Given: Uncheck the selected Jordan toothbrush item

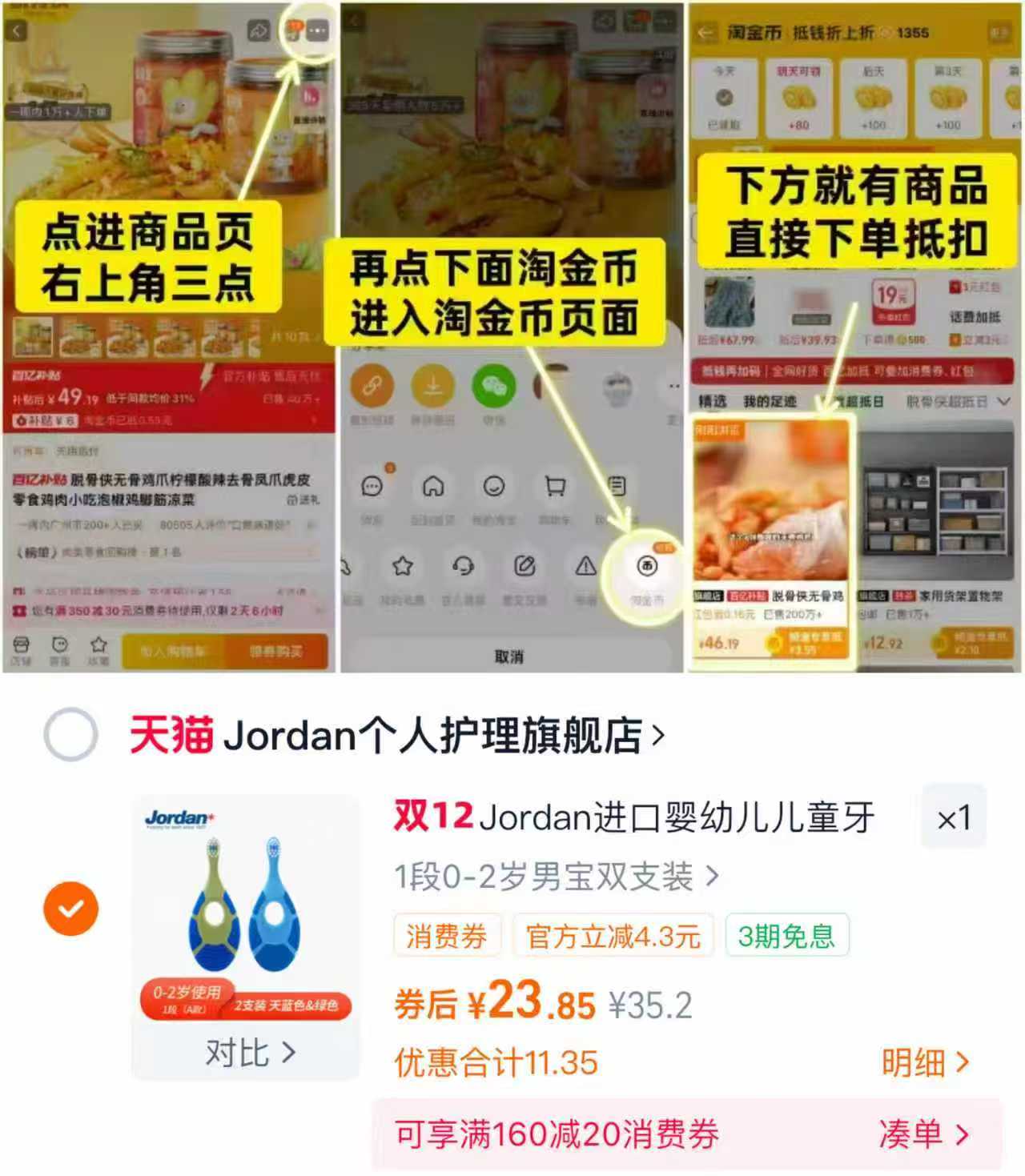Looking at the screenshot, I should tap(70, 907).
